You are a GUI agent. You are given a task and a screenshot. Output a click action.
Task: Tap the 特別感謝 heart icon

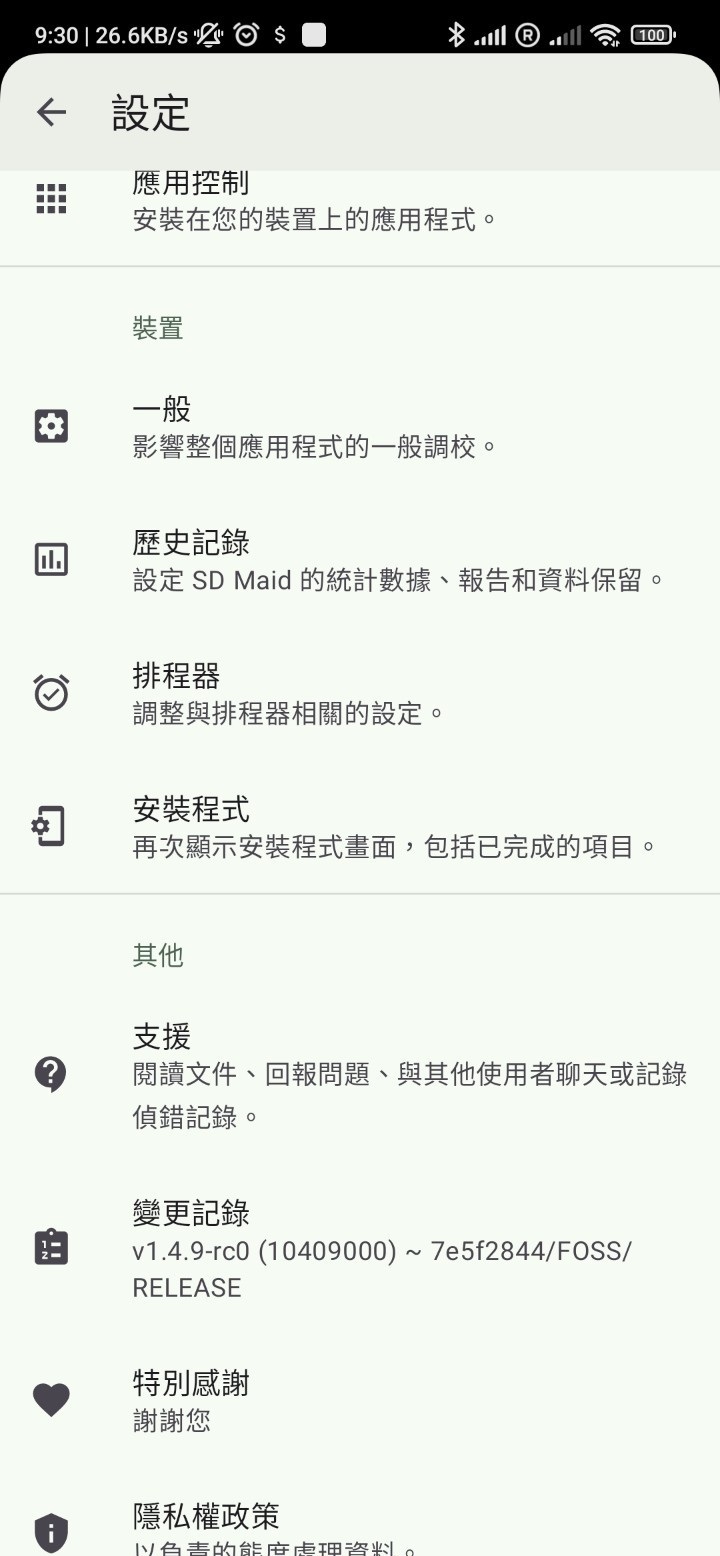point(50,1399)
